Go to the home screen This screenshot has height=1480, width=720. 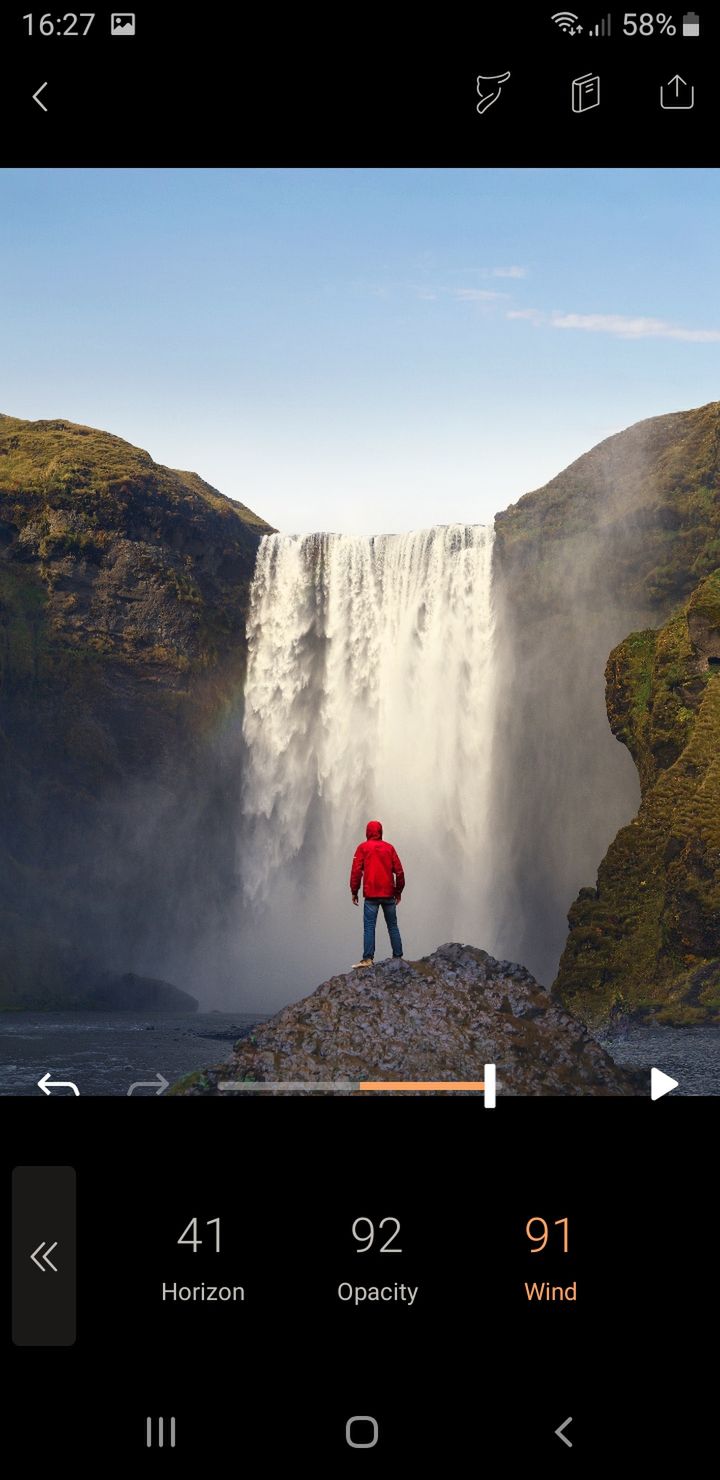361,1432
